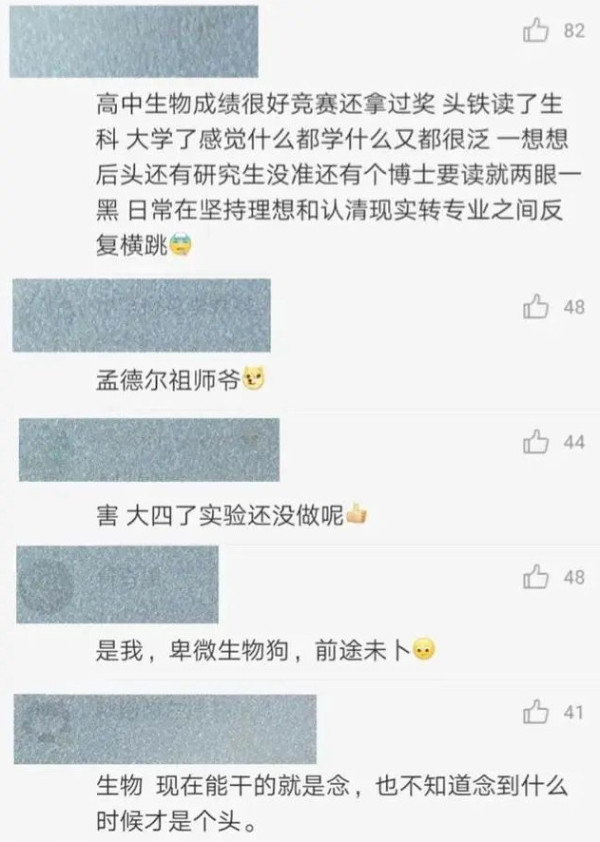This screenshot has width=600, height=842.
Task: Like the comment starting with 高中生物成绩很好
Action: point(536,32)
